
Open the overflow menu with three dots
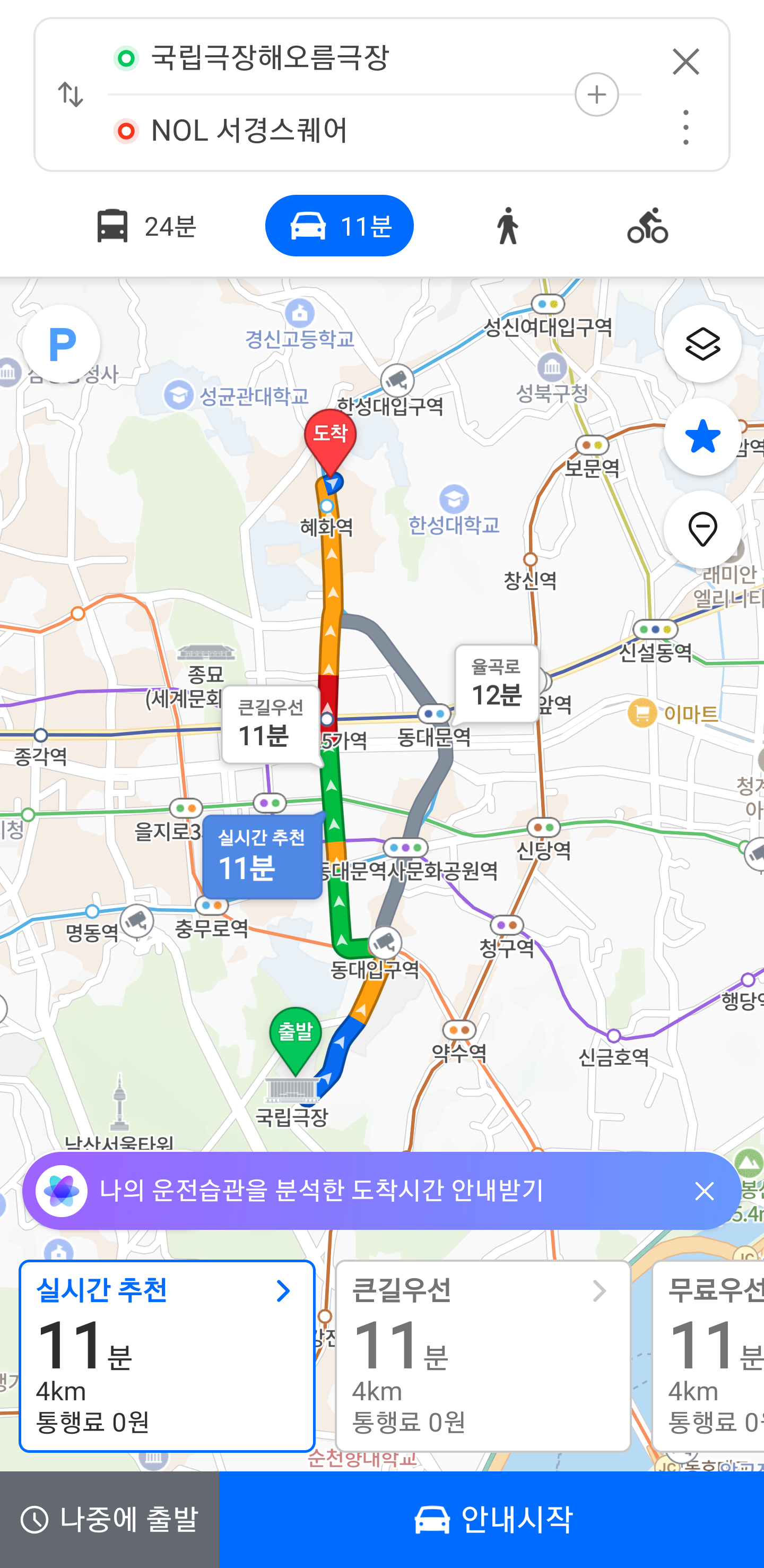pos(685,128)
